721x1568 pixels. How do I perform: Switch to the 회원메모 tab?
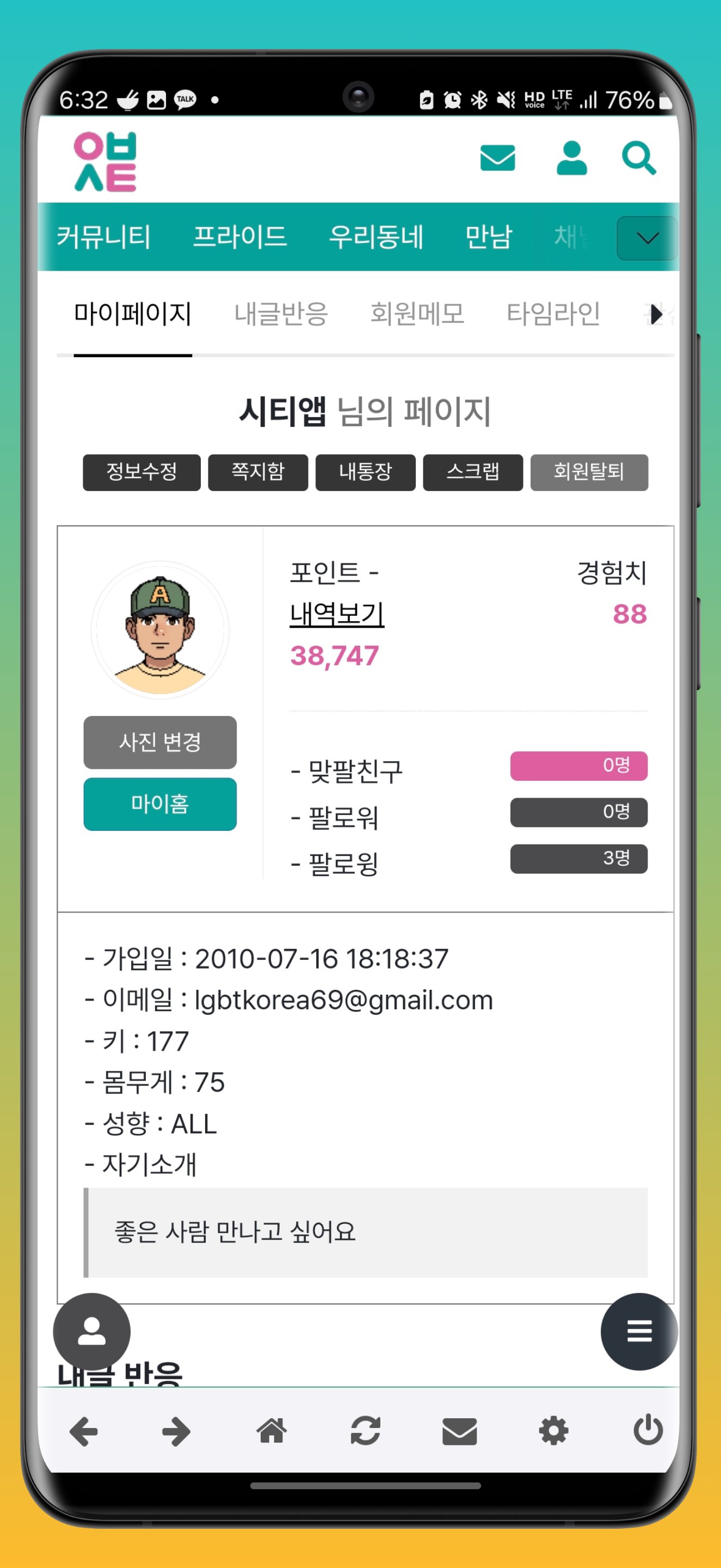(417, 314)
